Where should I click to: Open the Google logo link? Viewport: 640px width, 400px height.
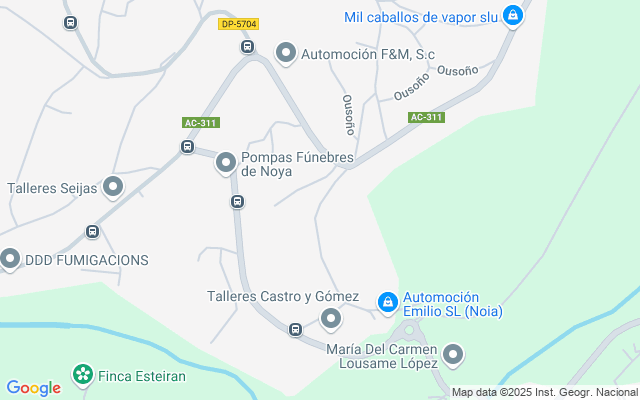click(33, 388)
